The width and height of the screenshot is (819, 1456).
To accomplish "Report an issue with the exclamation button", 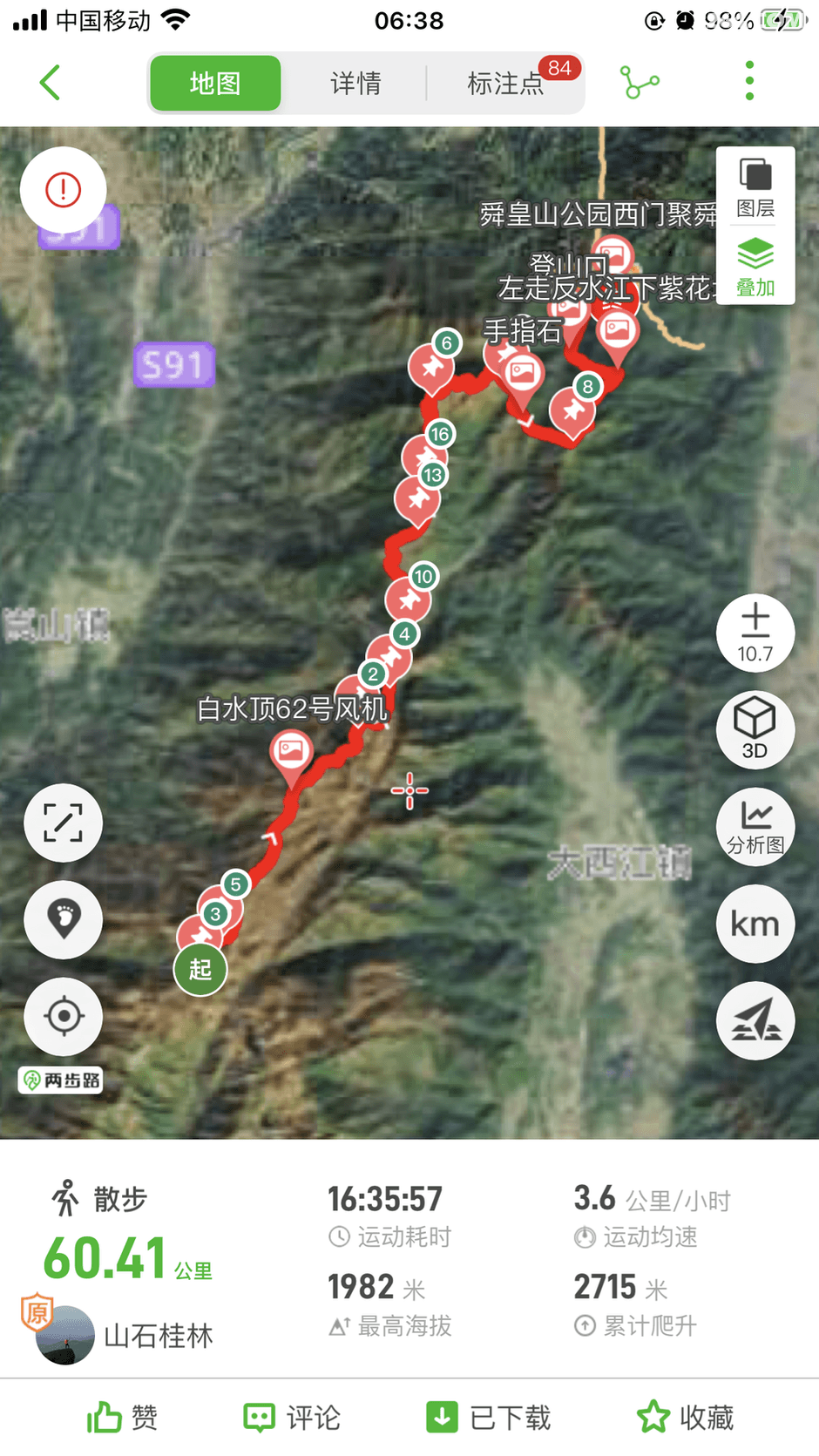I will pyautogui.click(x=63, y=190).
